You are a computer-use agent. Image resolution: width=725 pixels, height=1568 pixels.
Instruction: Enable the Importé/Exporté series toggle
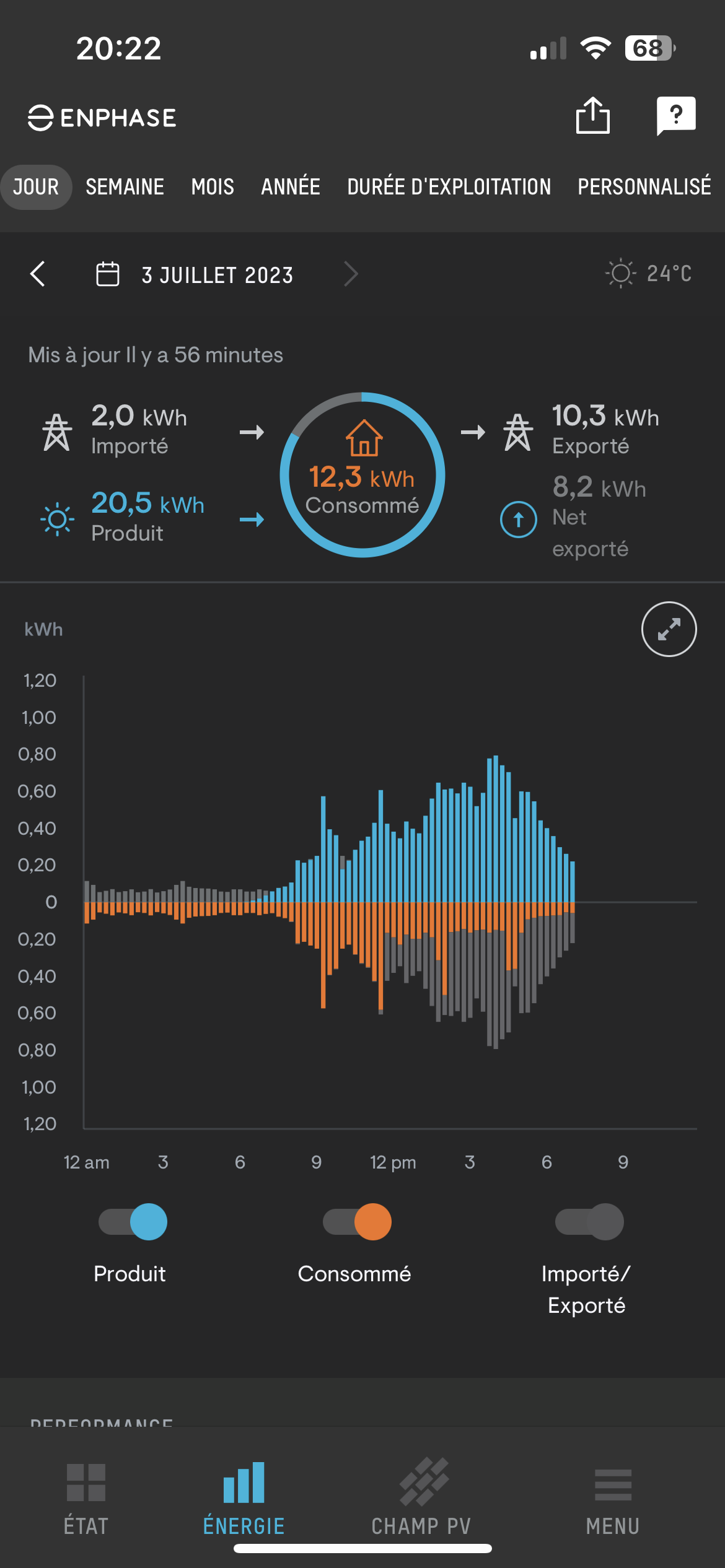589,1222
